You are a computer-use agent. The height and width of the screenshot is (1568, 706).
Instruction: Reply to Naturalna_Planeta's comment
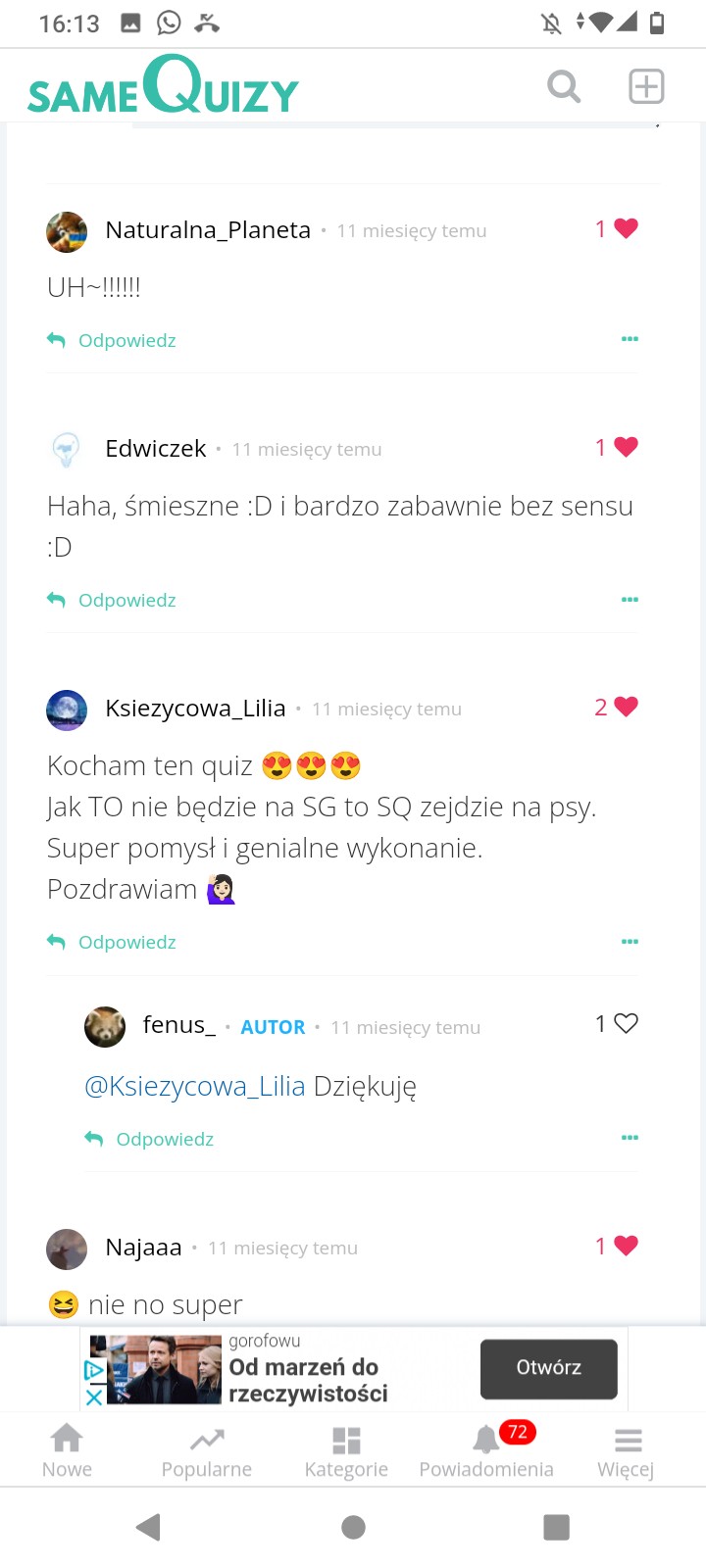point(113,340)
